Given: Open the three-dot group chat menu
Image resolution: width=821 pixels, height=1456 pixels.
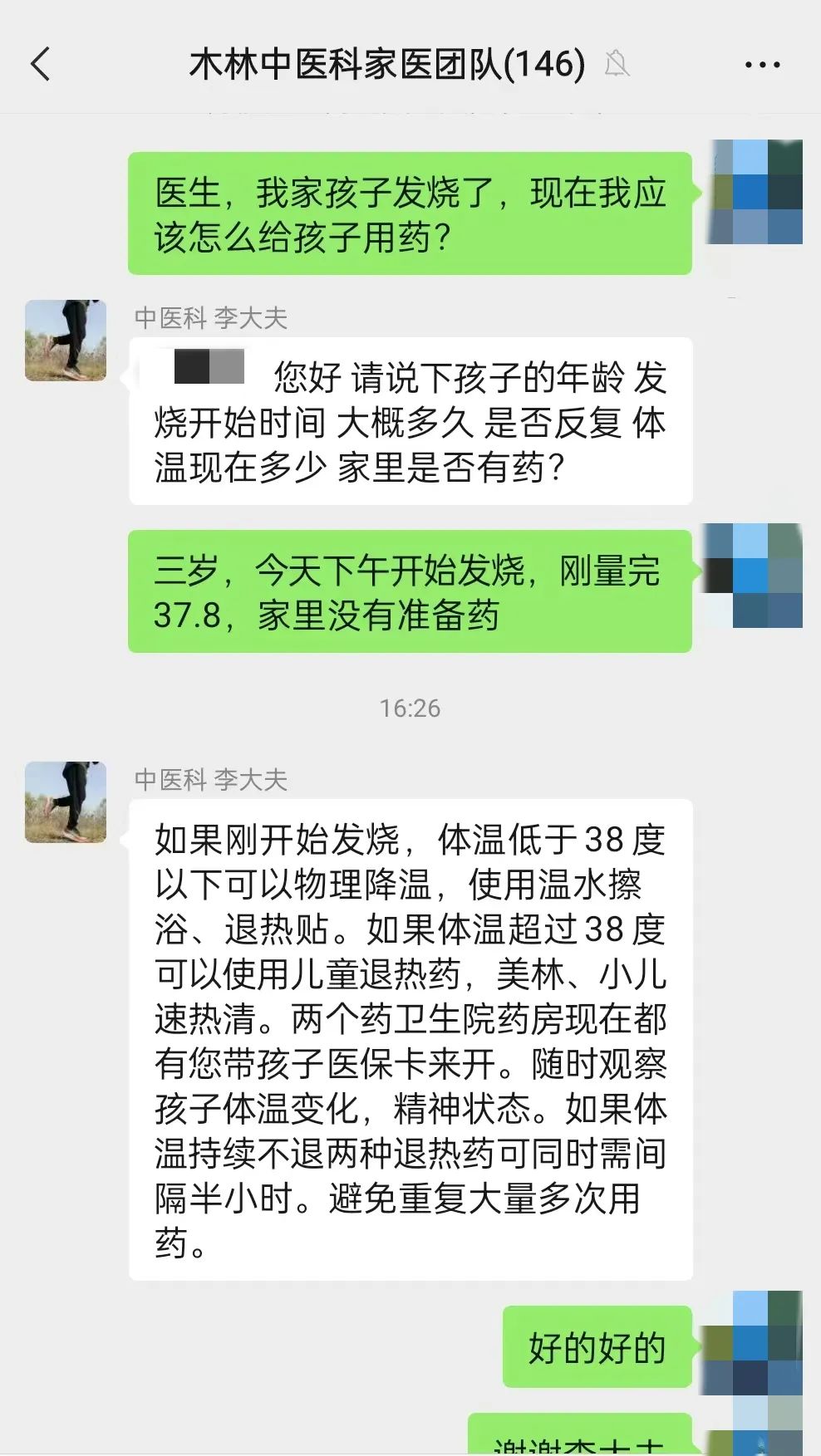Looking at the screenshot, I should click(761, 65).
